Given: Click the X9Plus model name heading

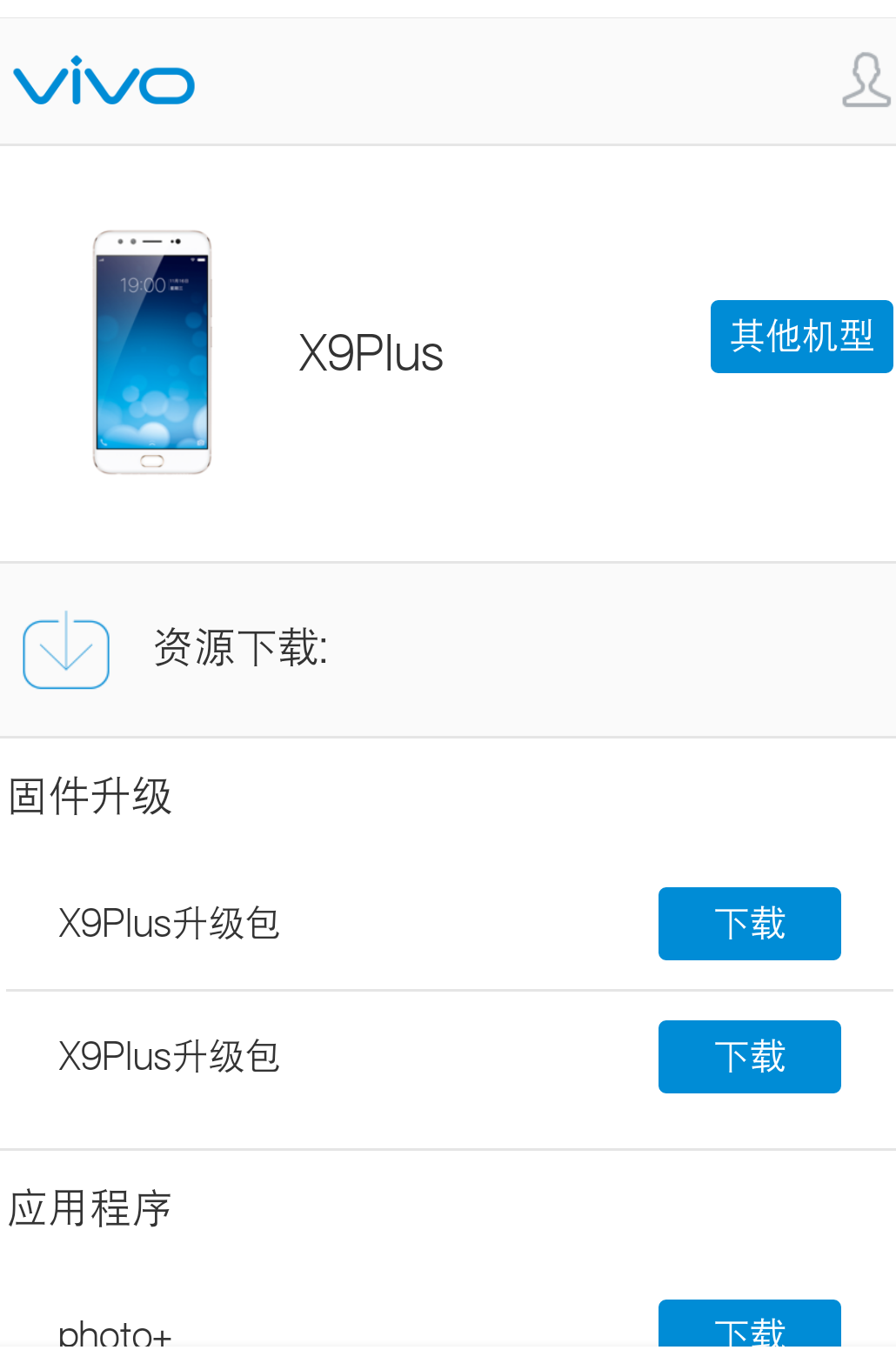Looking at the screenshot, I should coord(371,353).
